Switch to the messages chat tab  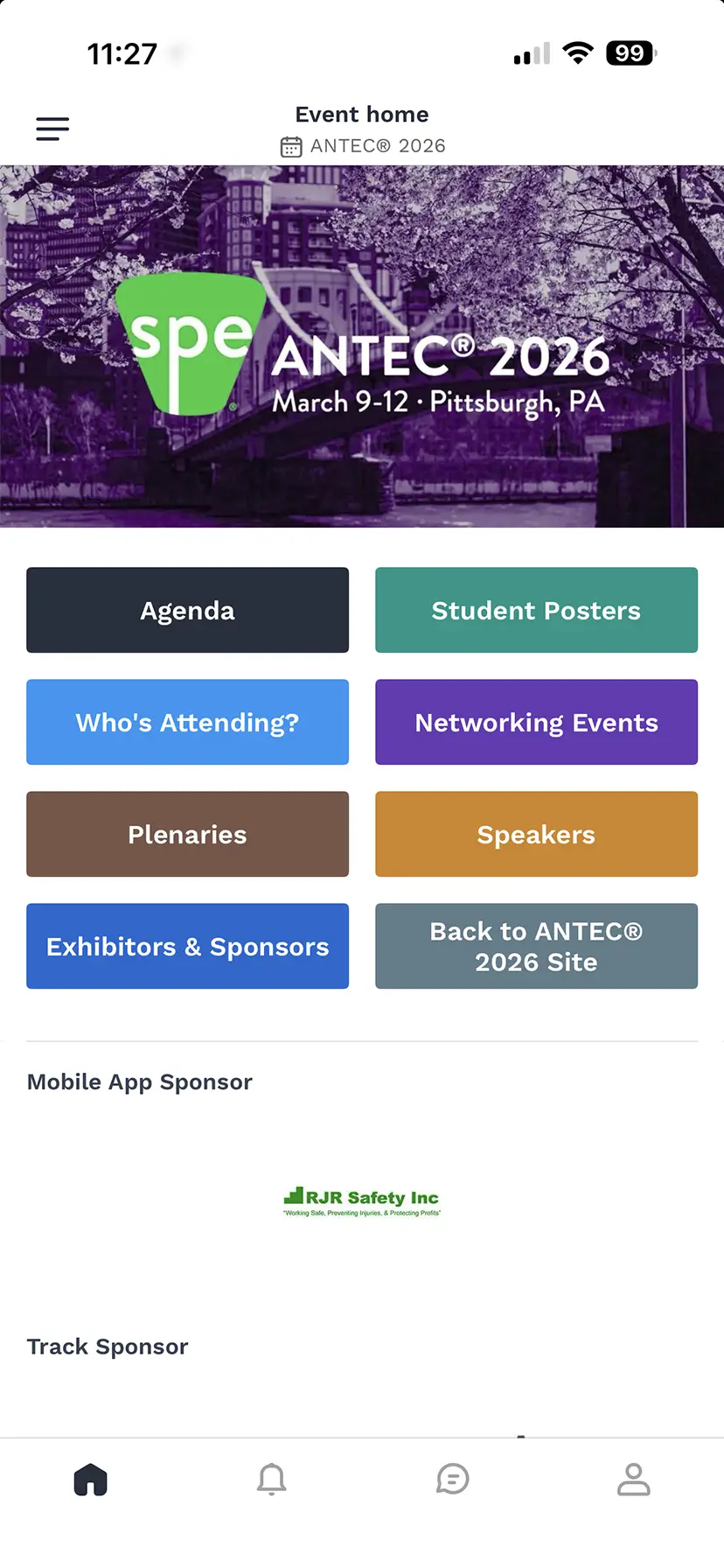coord(453,1480)
